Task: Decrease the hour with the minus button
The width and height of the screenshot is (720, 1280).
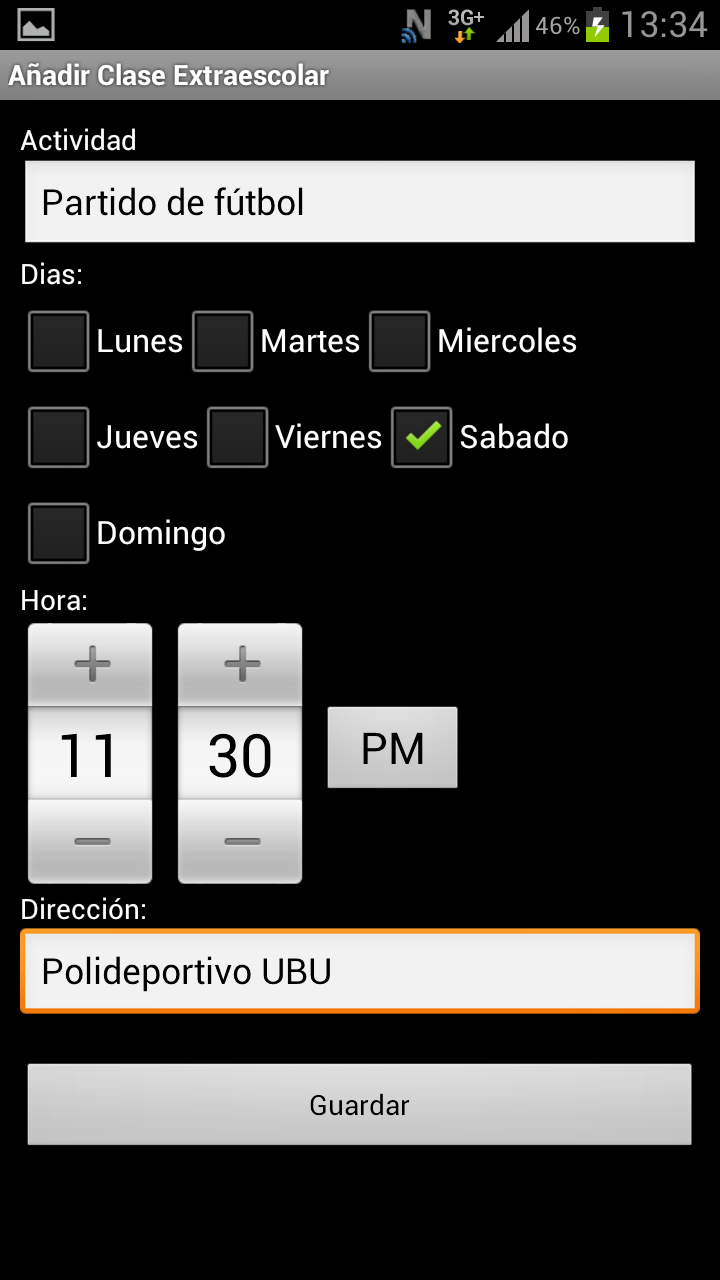Action: tap(90, 842)
